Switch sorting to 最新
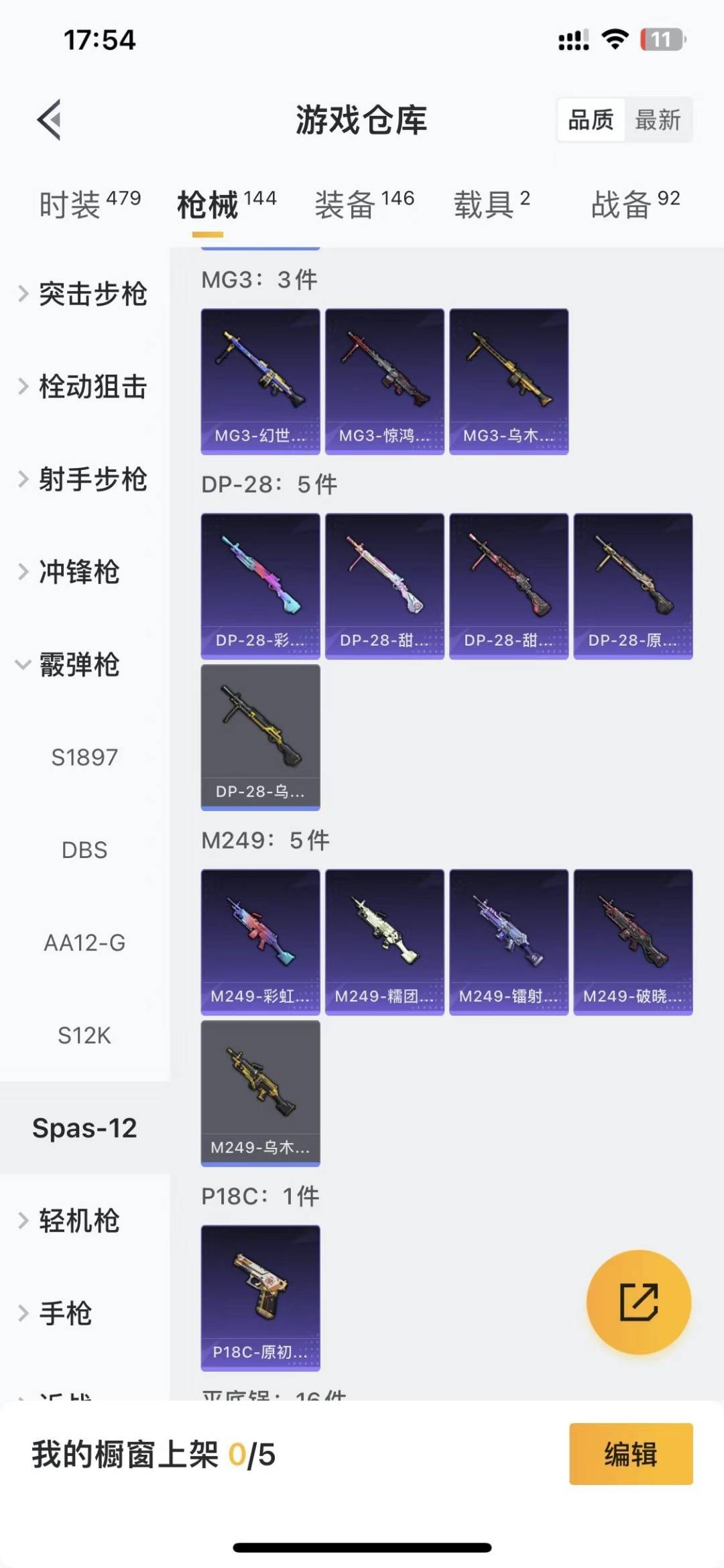Viewport: 724px width, 1568px height. (659, 121)
